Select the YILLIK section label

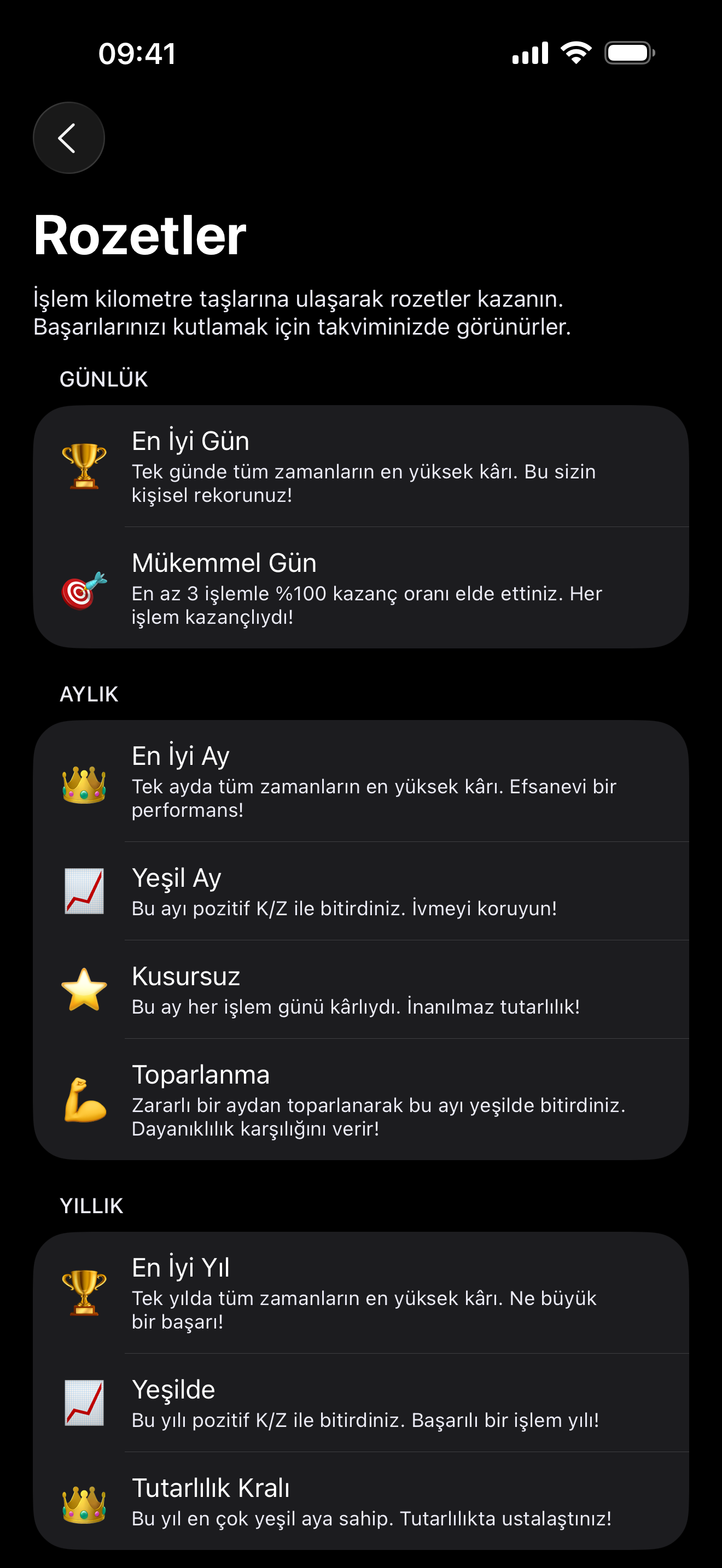coord(91,1206)
